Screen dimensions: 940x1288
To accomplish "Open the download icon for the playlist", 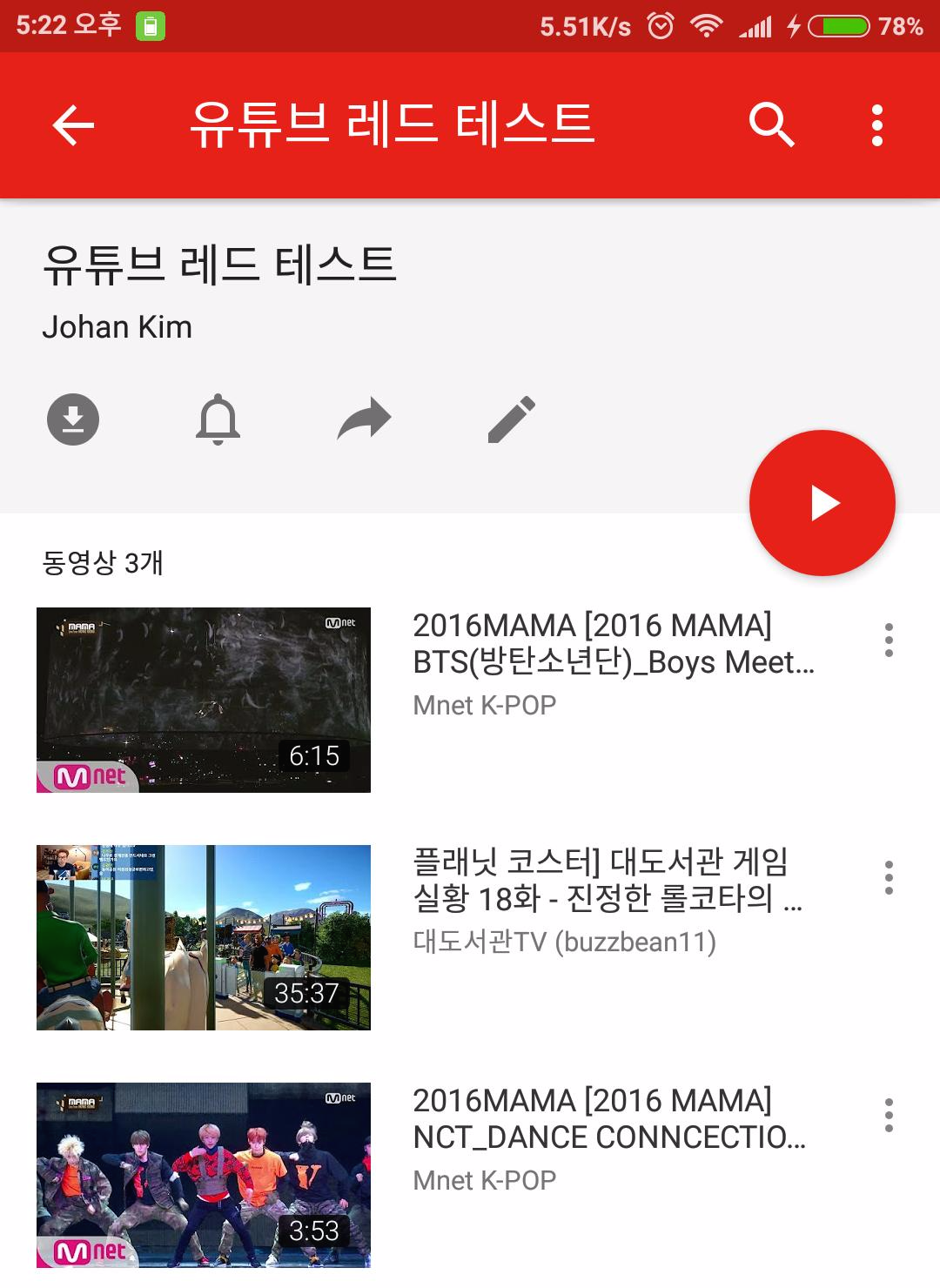I will [x=74, y=419].
